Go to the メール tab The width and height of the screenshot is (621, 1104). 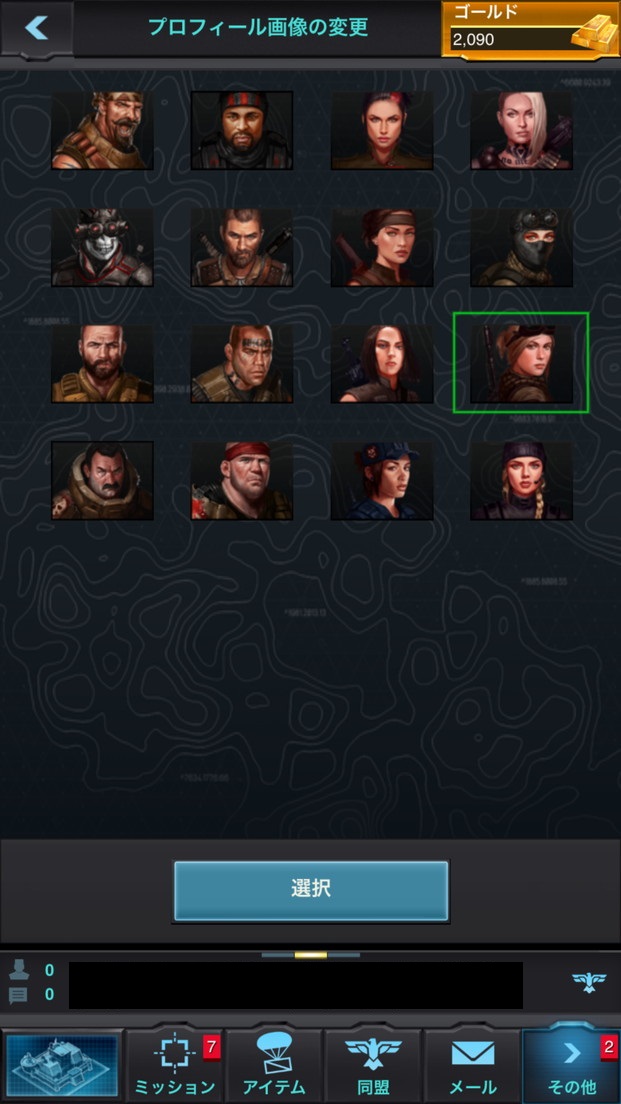point(473,1066)
